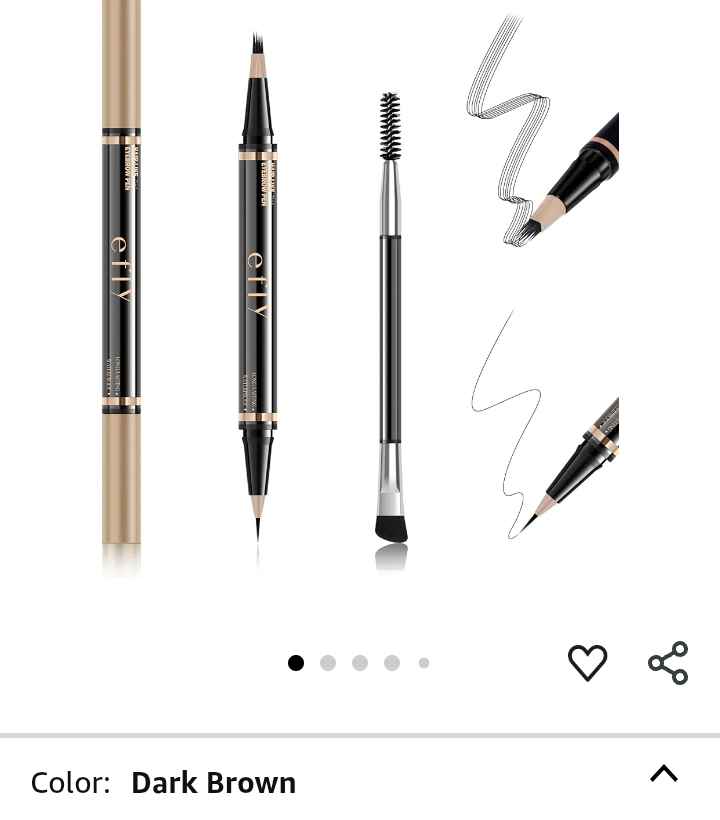The image size is (720, 820).
Task: Open the eyebrow pen product image
Action: pos(360,290)
